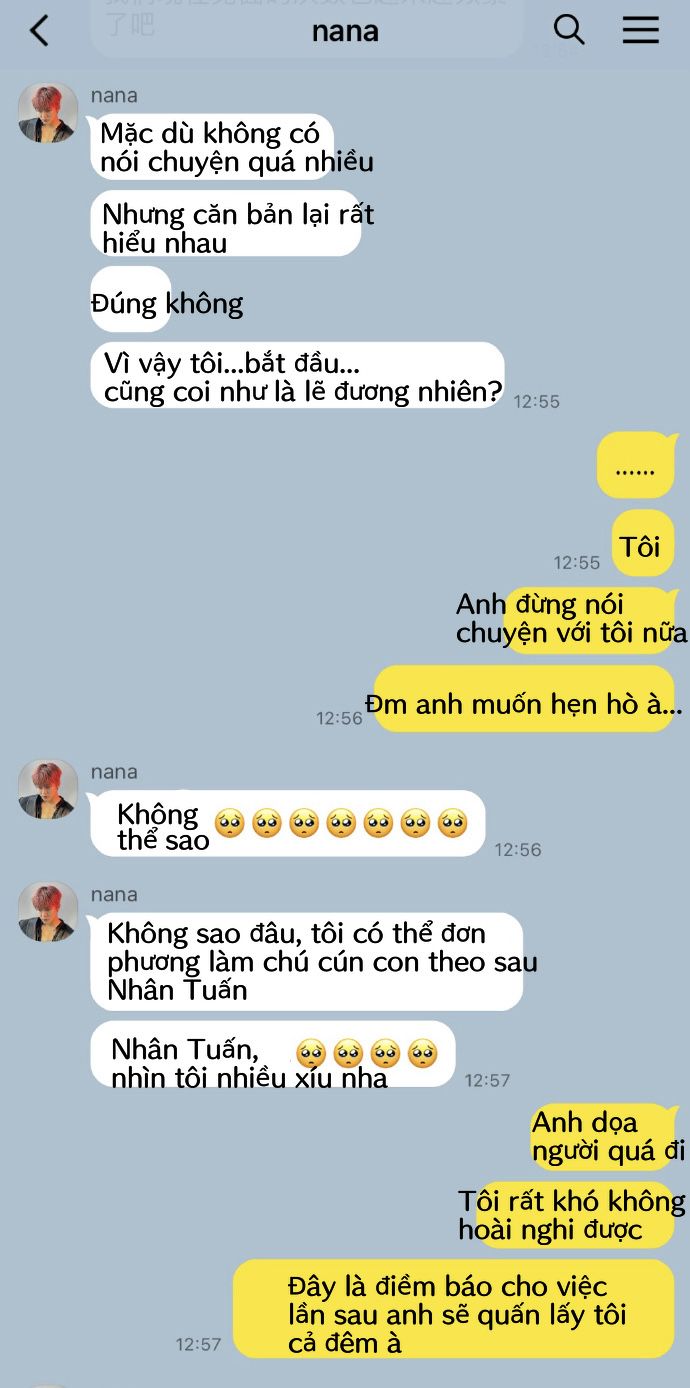
Task: Open nana's profile picture beside 'Mặc dù không có'
Action: click(x=47, y=113)
